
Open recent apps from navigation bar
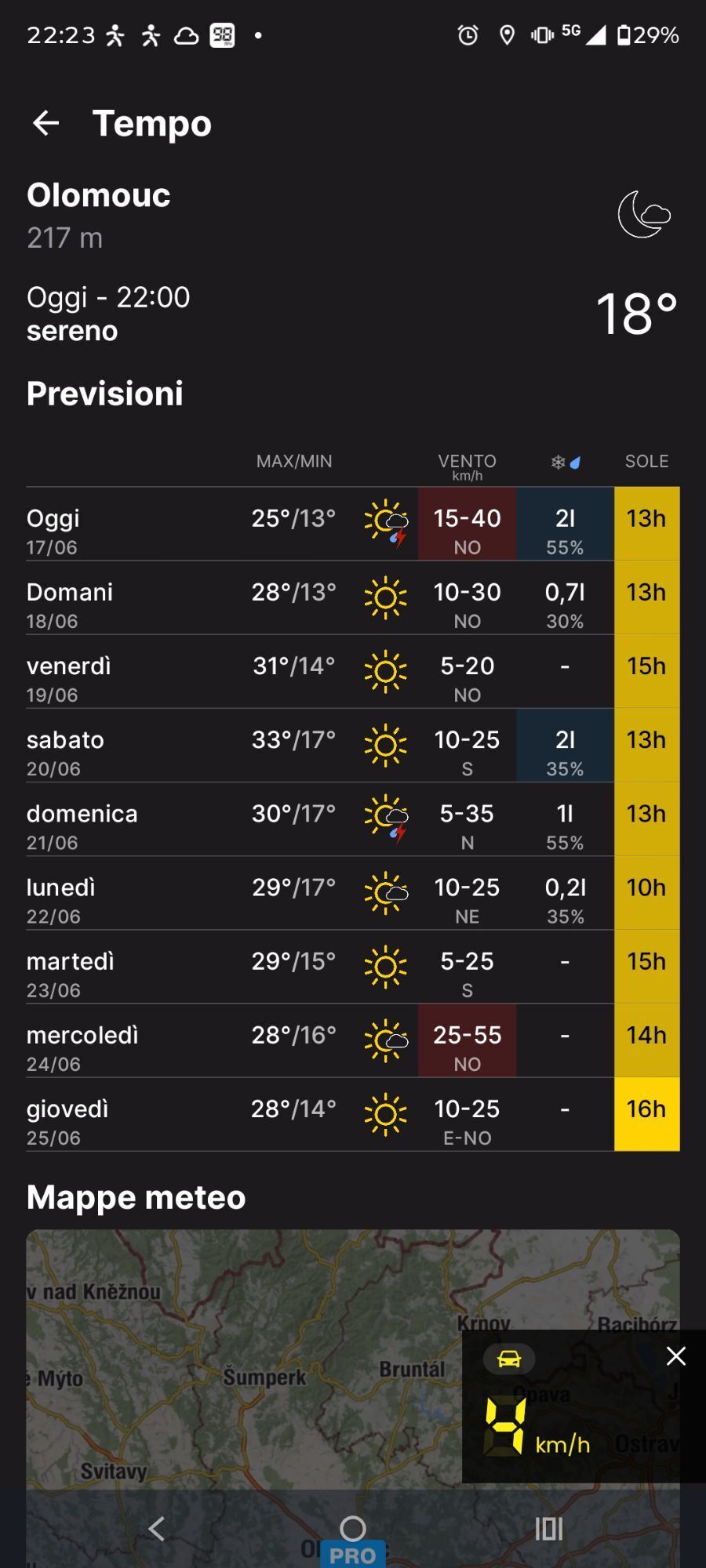pos(549,1528)
